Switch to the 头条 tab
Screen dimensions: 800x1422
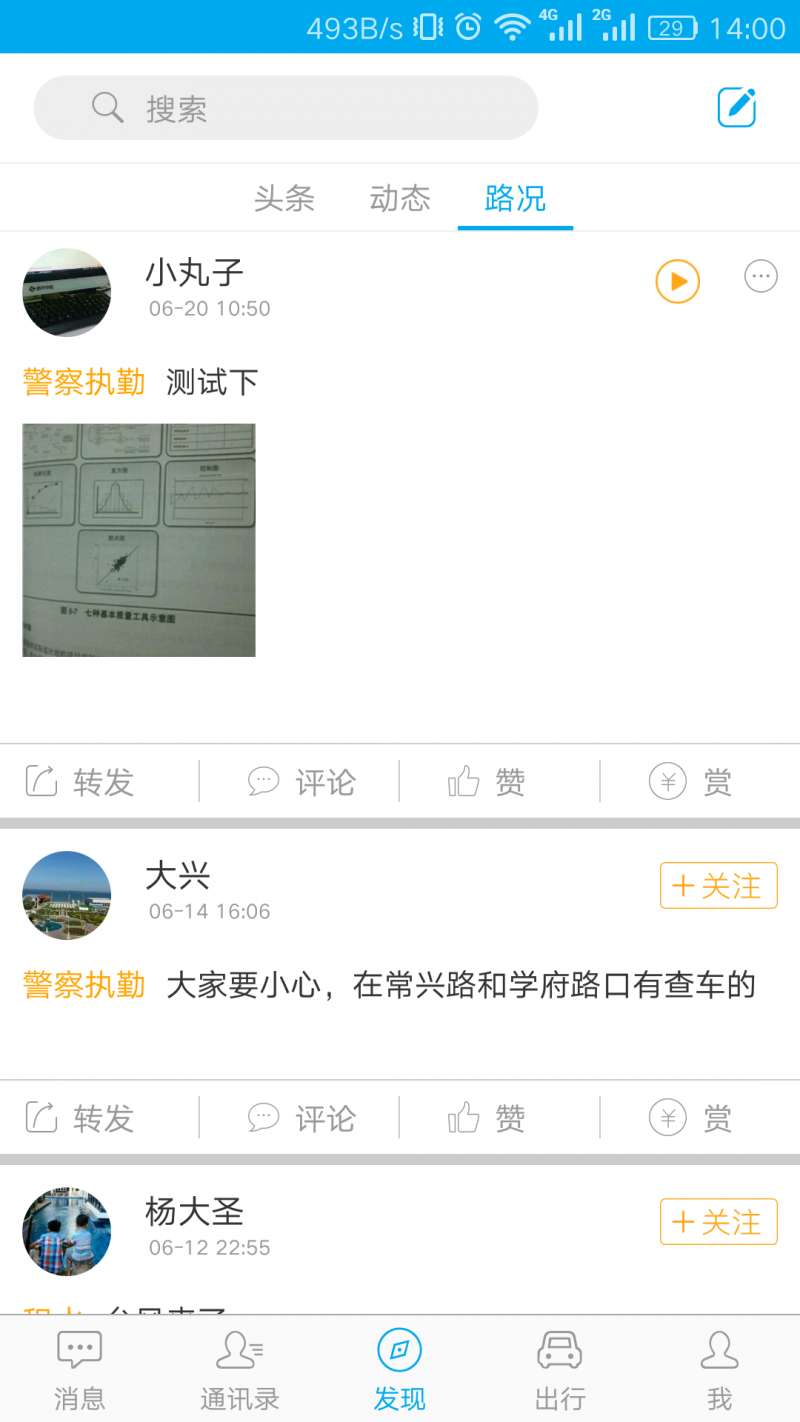pos(284,198)
